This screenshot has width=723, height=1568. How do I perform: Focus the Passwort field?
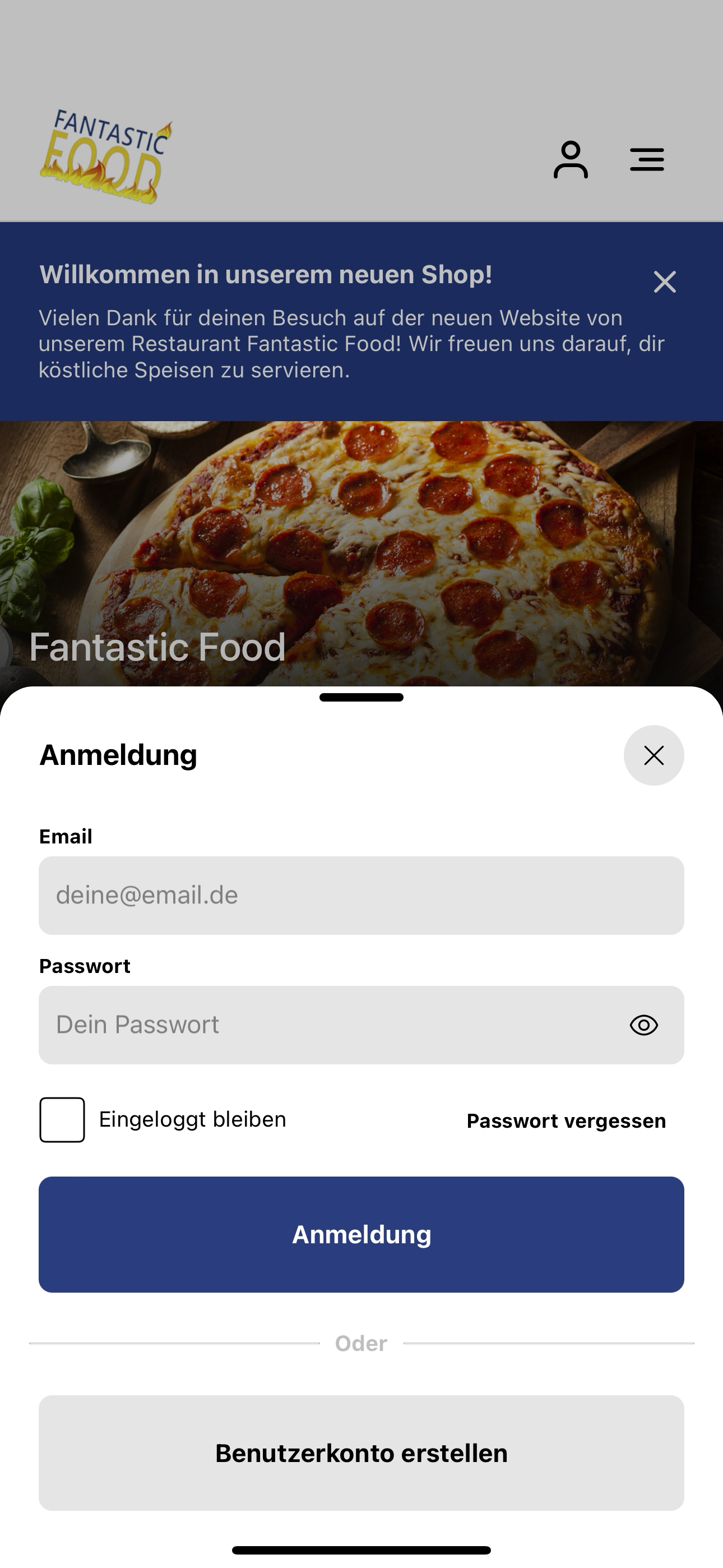tap(361, 1025)
